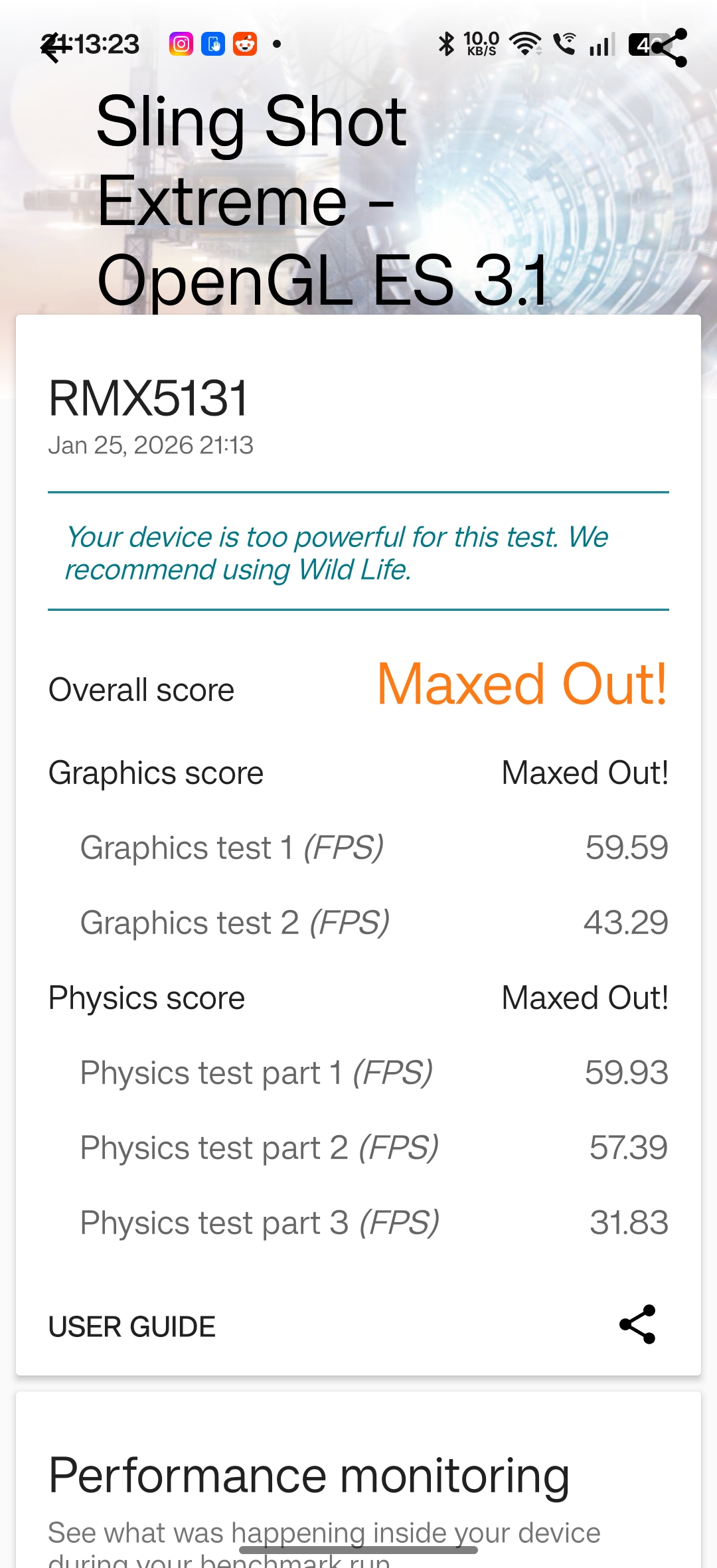The image size is (717, 1568).
Task: Open the USER GUIDE
Action: pyautogui.click(x=132, y=1327)
